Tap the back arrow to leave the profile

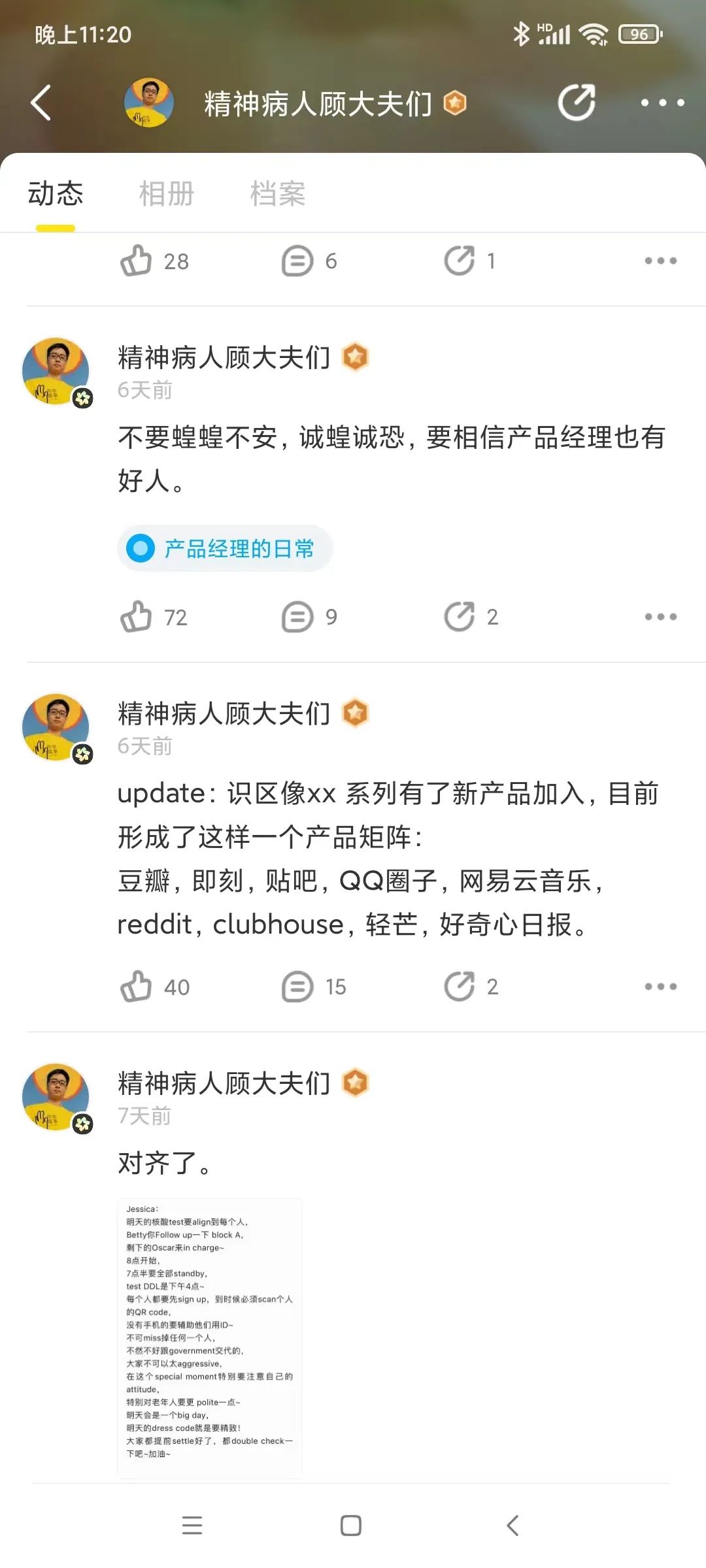point(41,103)
